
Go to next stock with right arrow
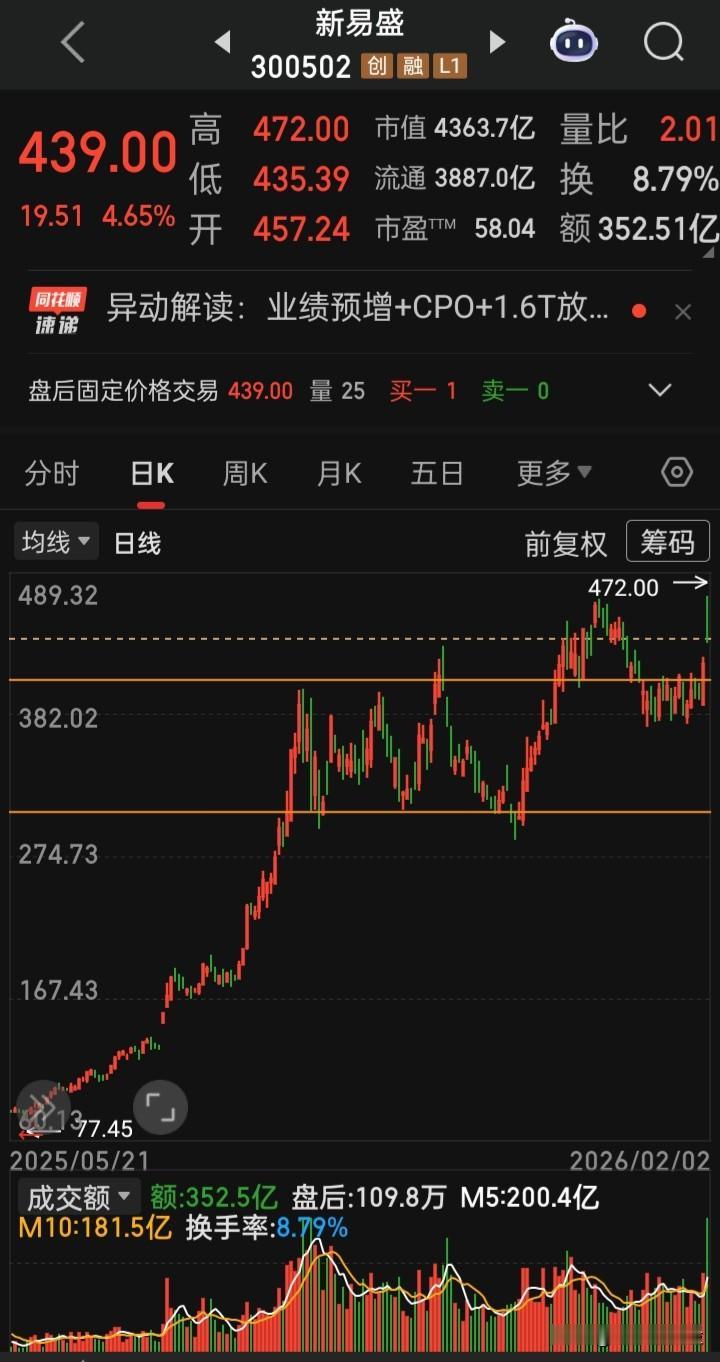496,43
